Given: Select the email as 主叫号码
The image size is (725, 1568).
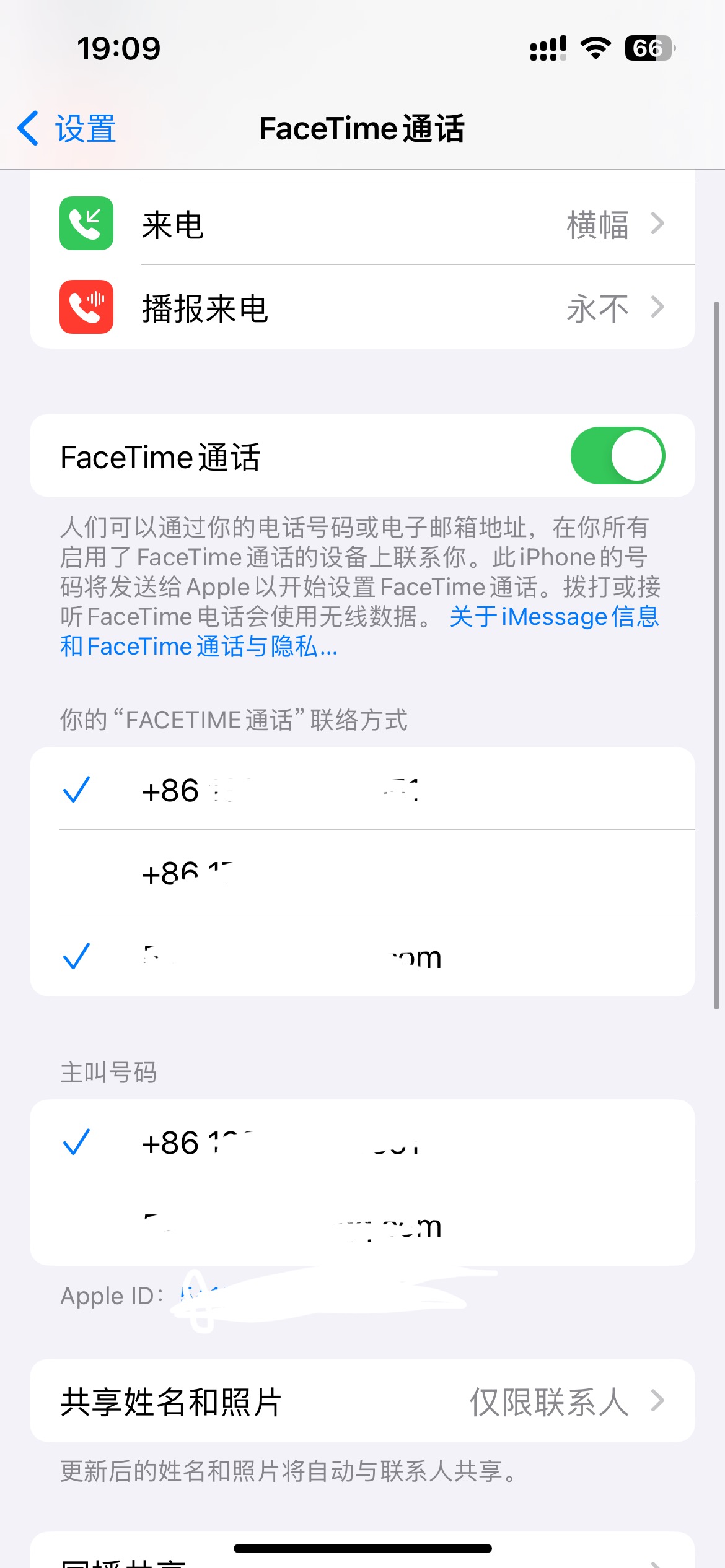Looking at the screenshot, I should click(362, 1226).
